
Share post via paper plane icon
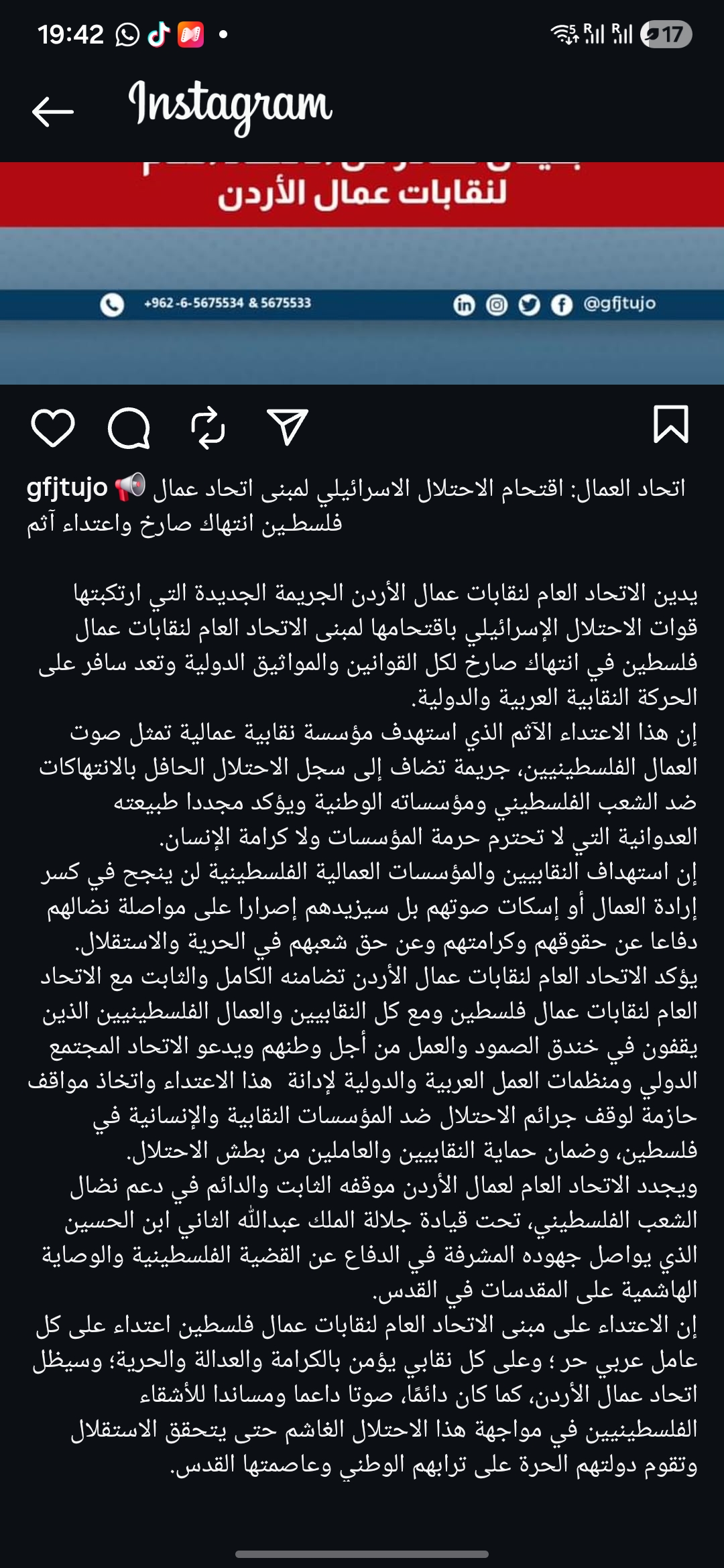click(288, 427)
